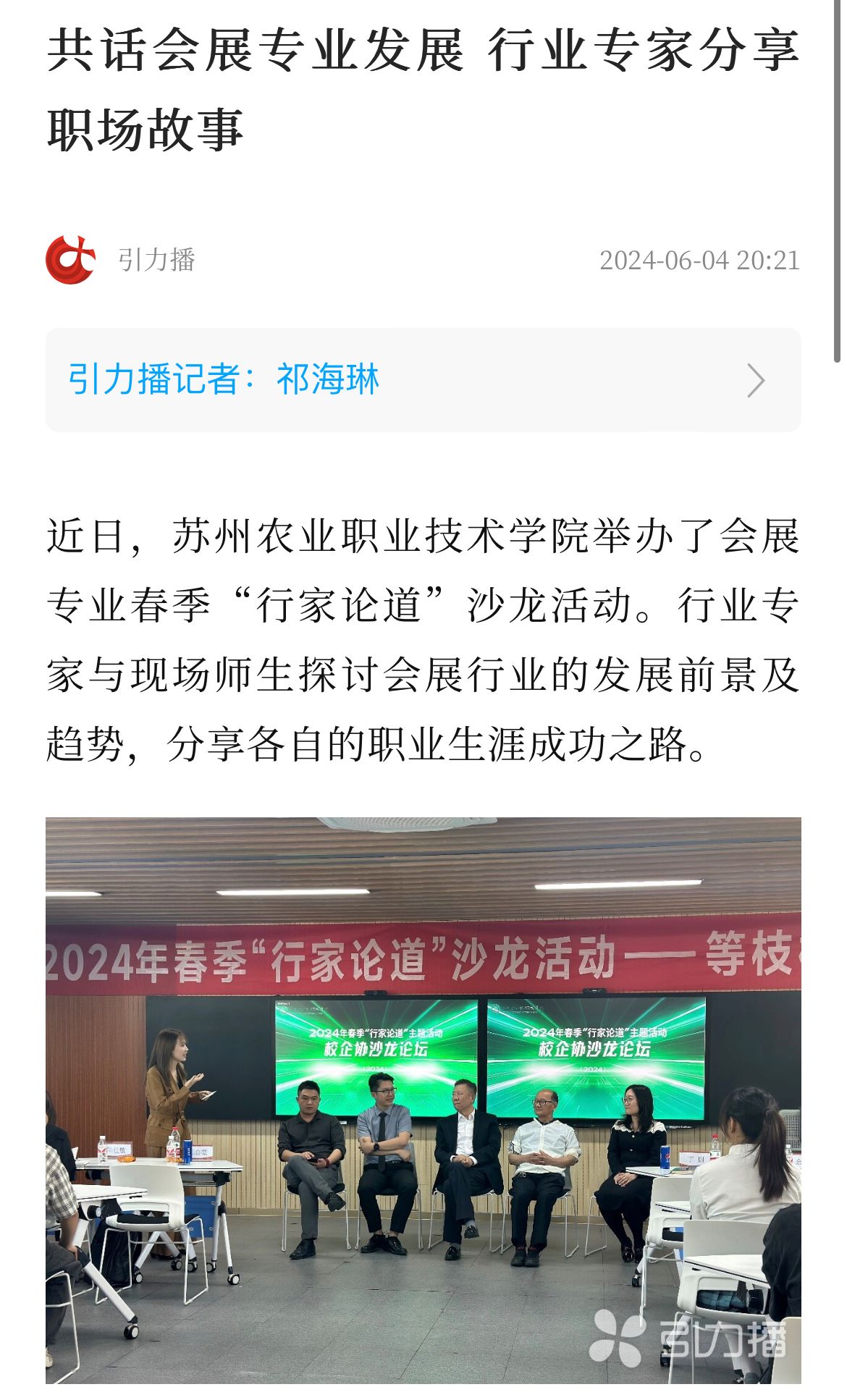
Task: Open the 引力播 publisher account
Action: click(156, 260)
